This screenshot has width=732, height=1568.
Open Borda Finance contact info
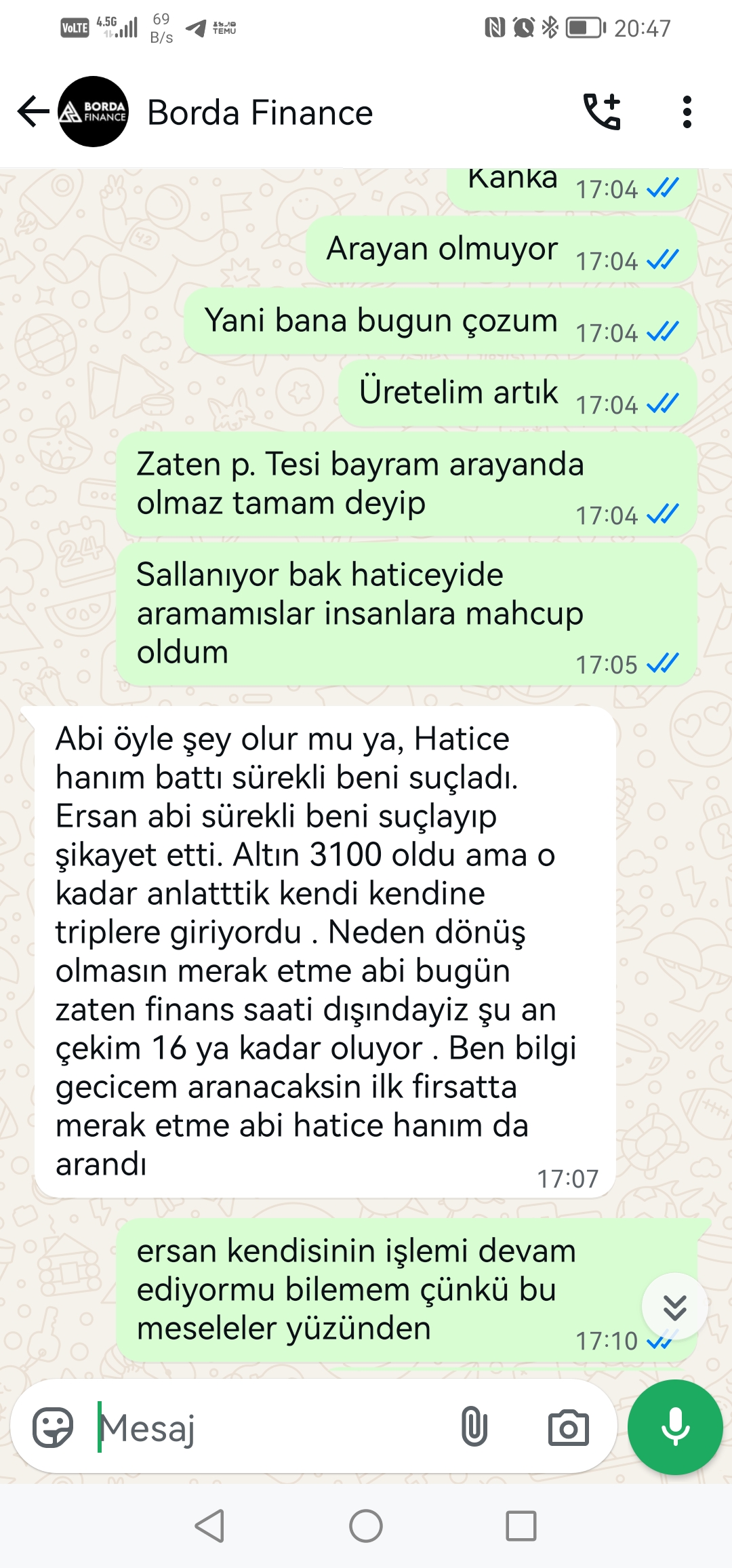tap(260, 113)
